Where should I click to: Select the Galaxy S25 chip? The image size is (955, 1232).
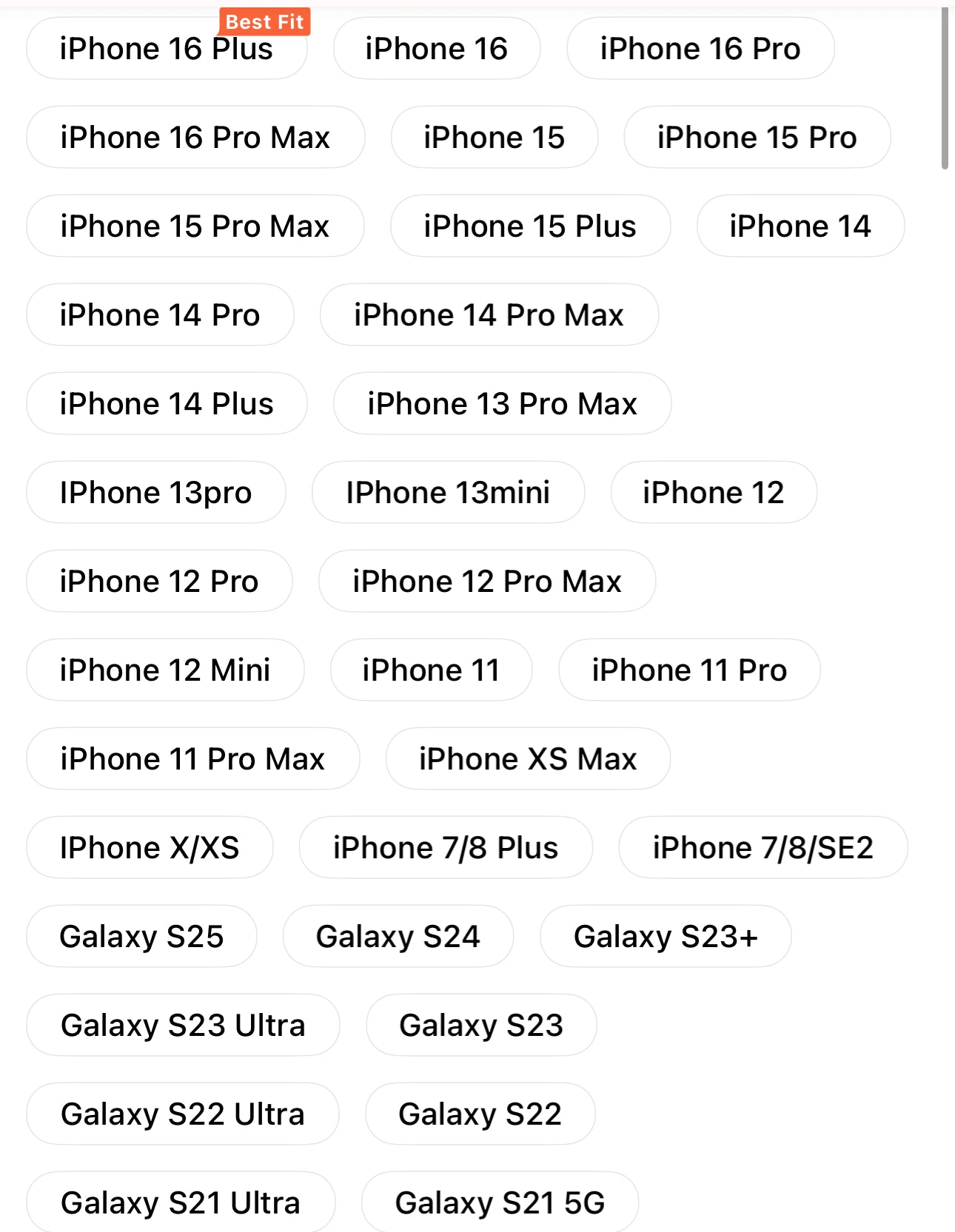(141, 937)
